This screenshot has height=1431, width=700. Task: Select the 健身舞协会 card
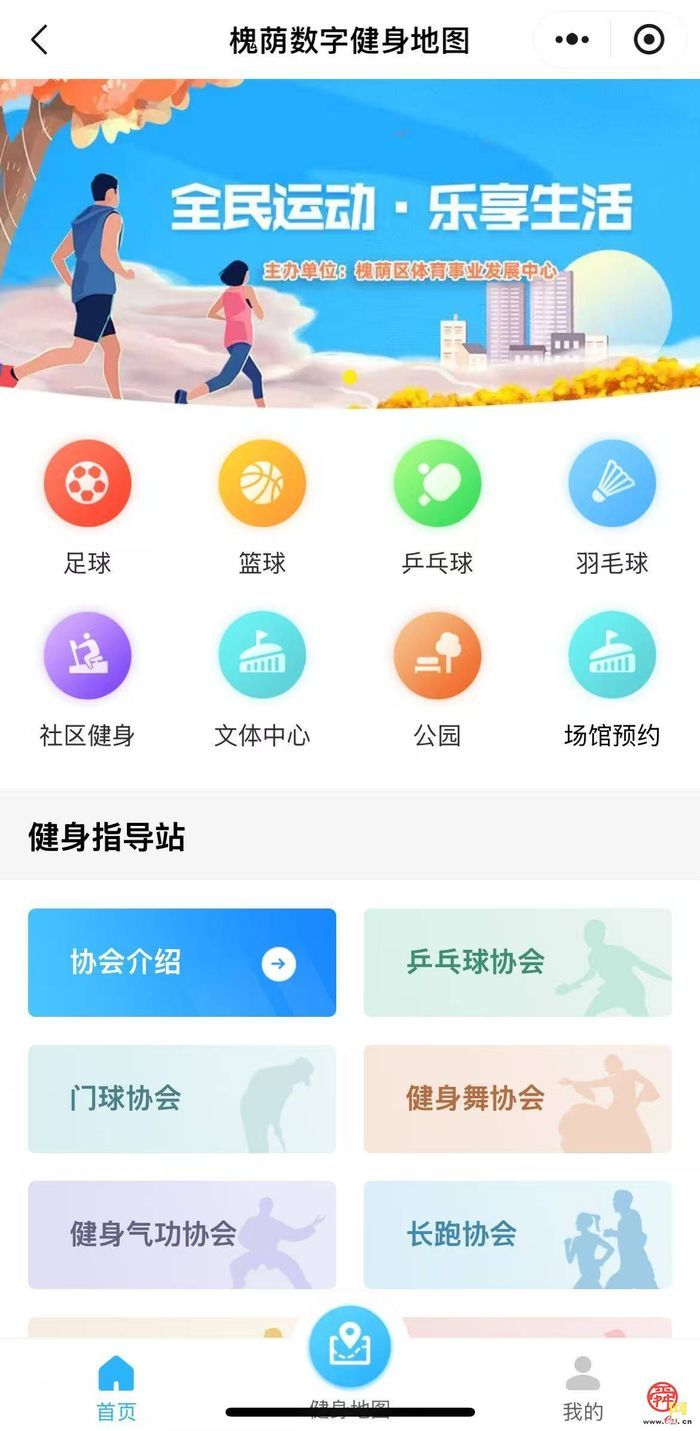click(x=517, y=1098)
